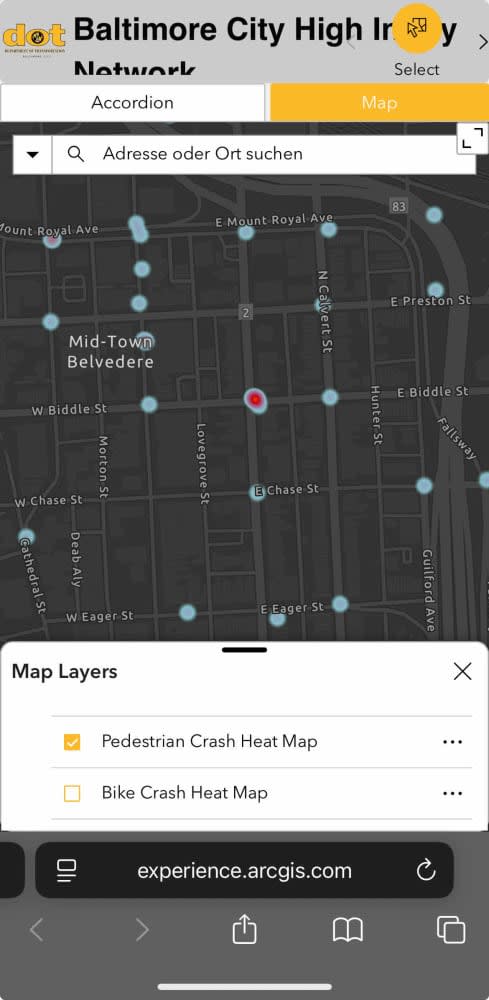Close the Map Layers panel

[462, 671]
